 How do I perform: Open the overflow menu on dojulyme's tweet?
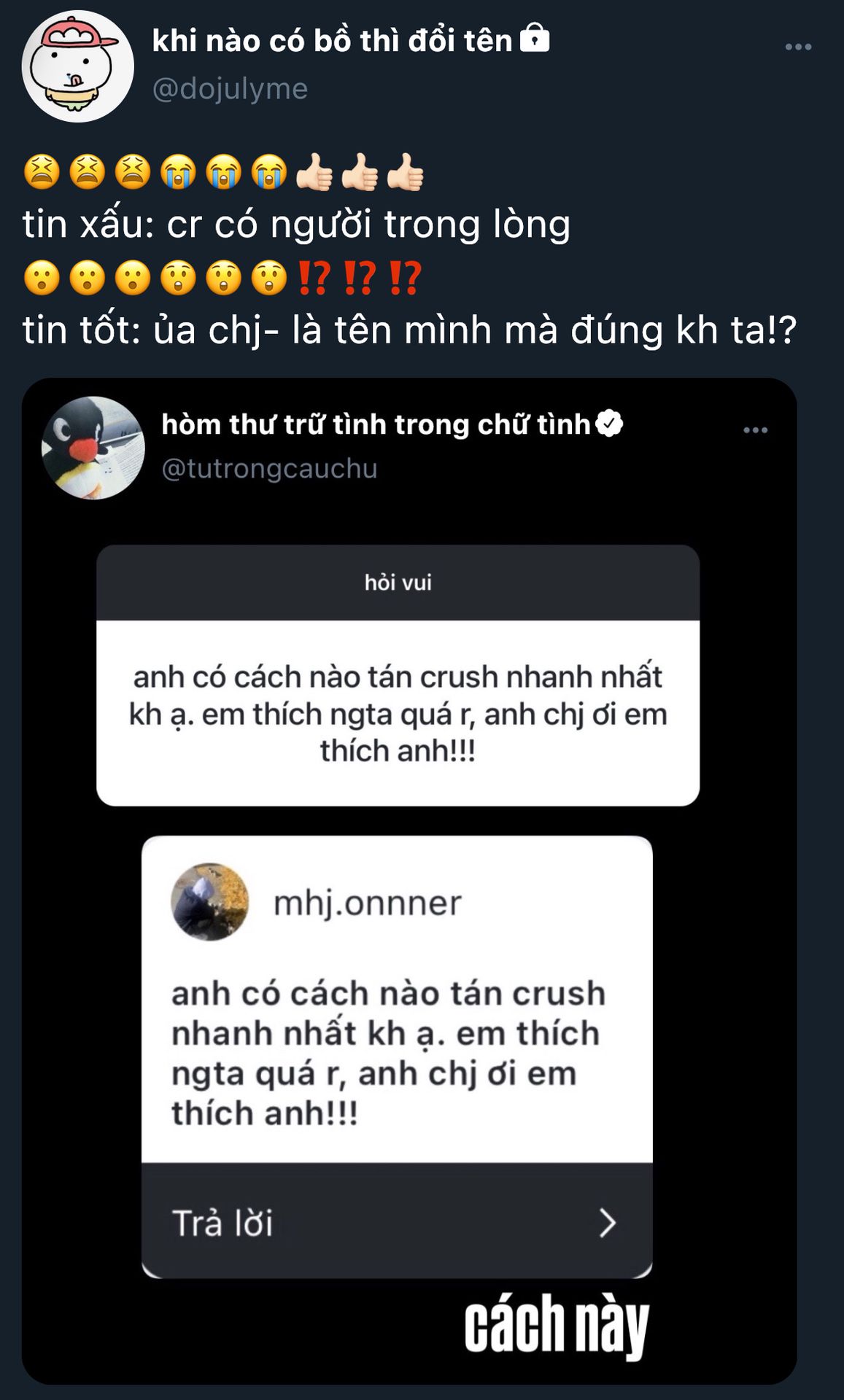(798, 47)
